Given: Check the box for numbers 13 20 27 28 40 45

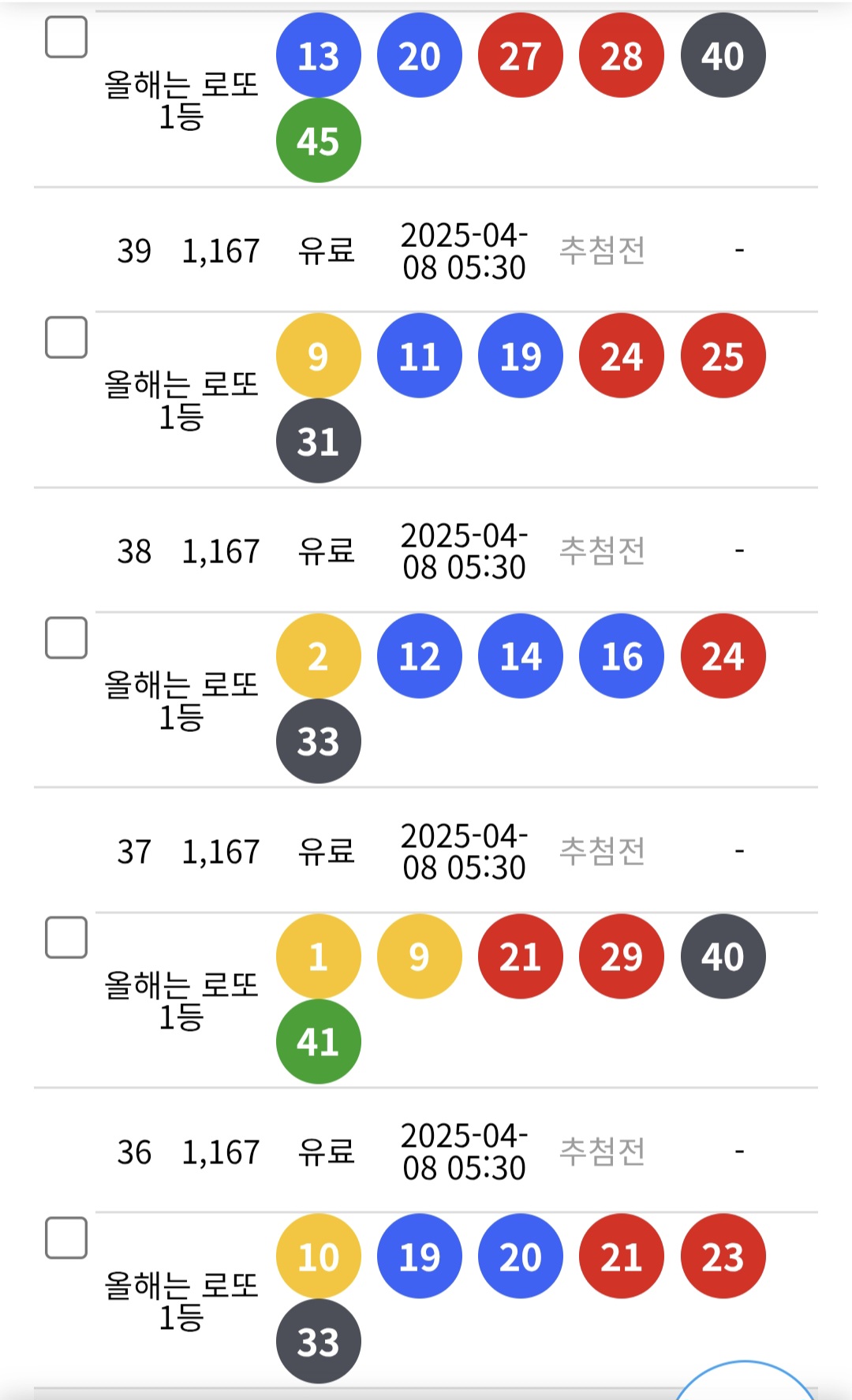Looking at the screenshot, I should click(x=66, y=37).
